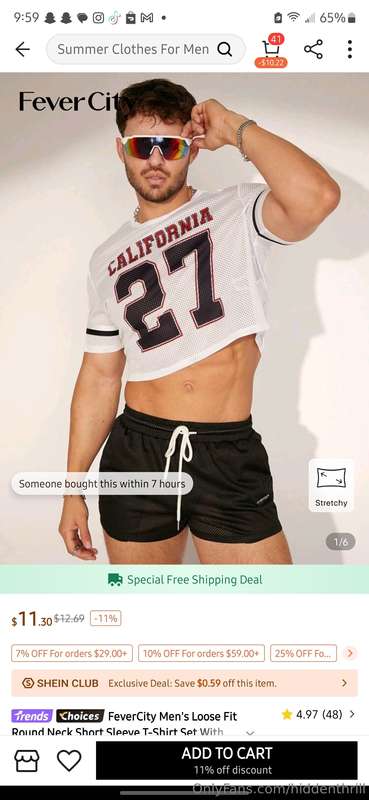Screen dimensions: 369x800
Task: Open the Summer Clothes For Men search box
Action: coord(145,49)
